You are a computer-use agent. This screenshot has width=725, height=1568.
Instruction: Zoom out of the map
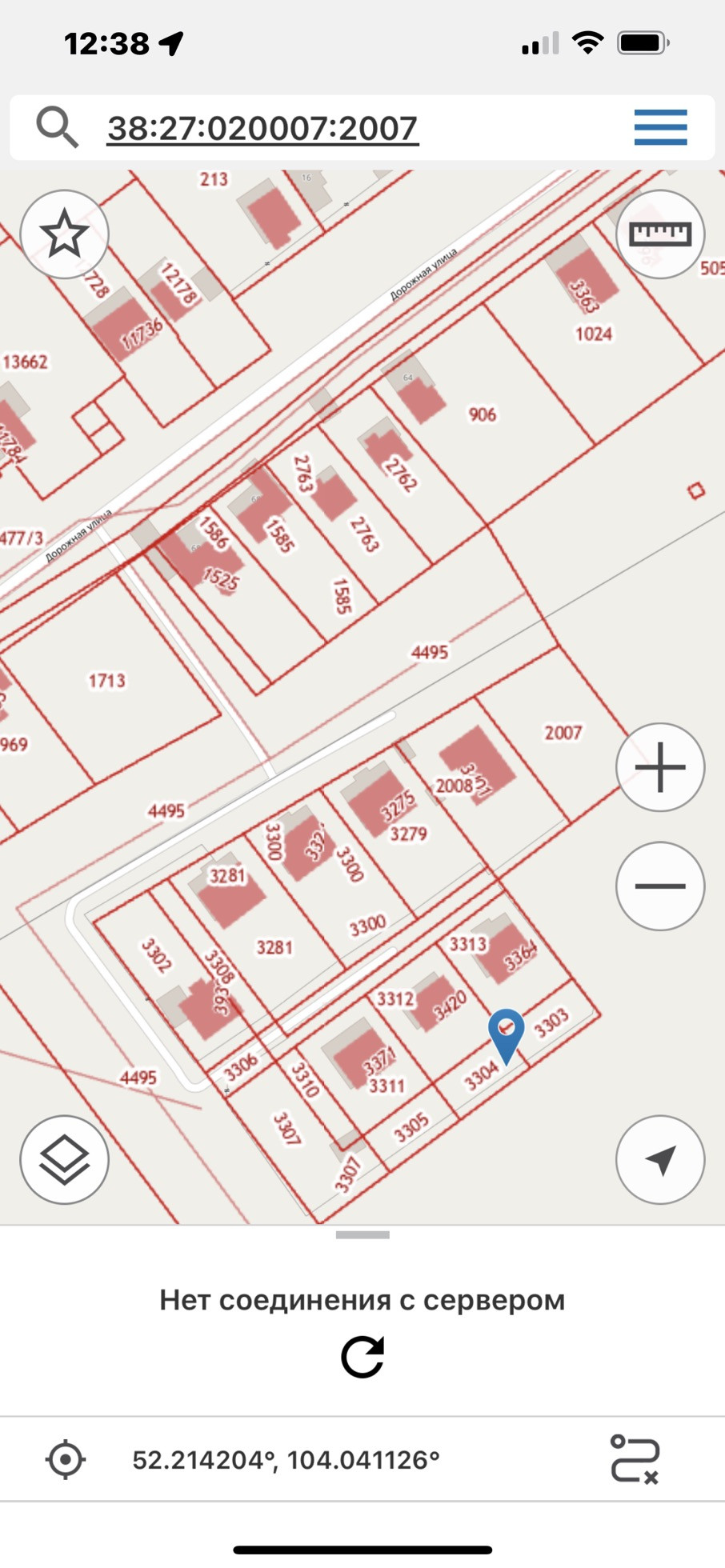pos(660,886)
